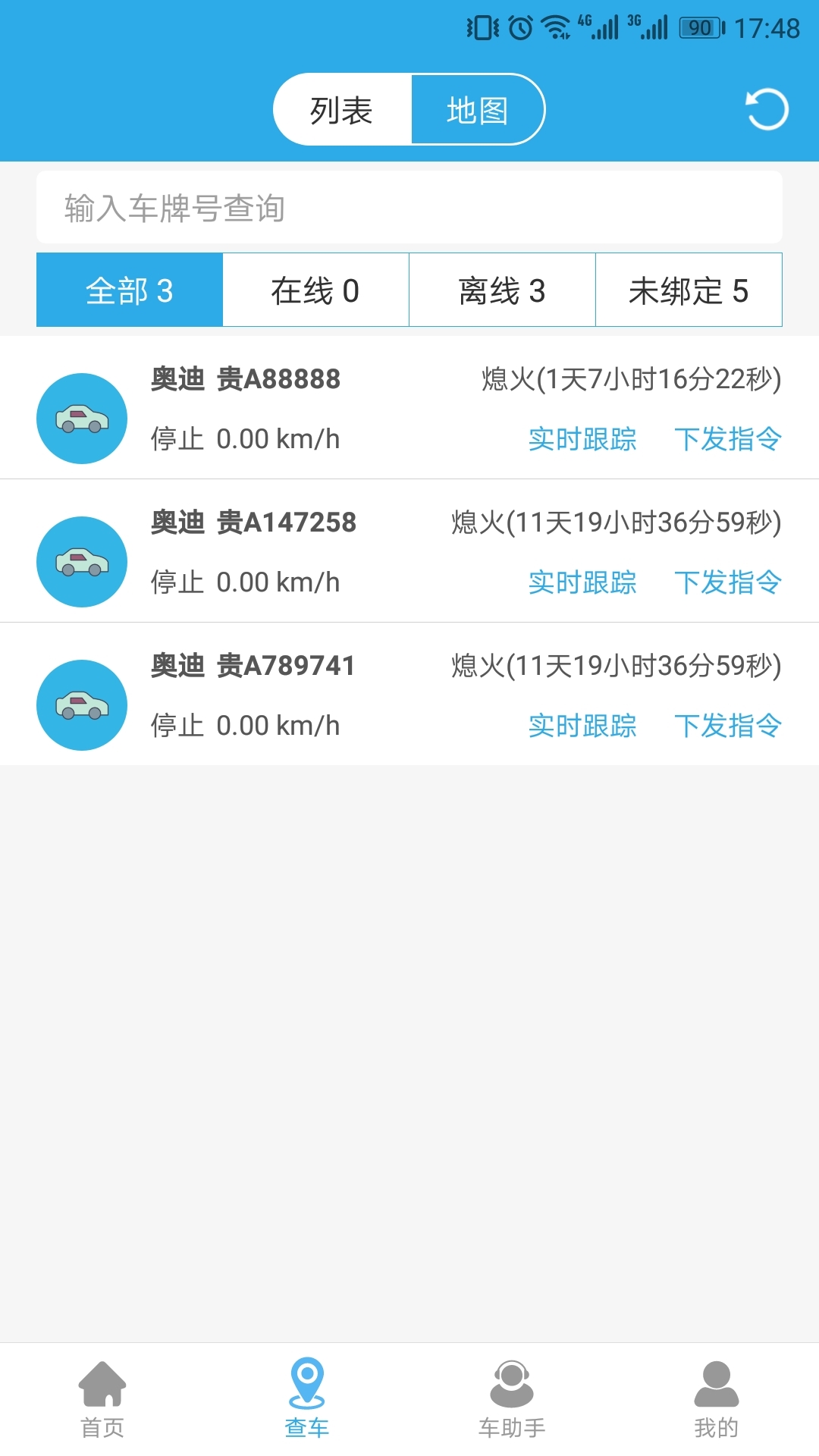The width and height of the screenshot is (819, 1456).
Task: Start 实时跟踪 for 贵A147258
Action: 582,582
